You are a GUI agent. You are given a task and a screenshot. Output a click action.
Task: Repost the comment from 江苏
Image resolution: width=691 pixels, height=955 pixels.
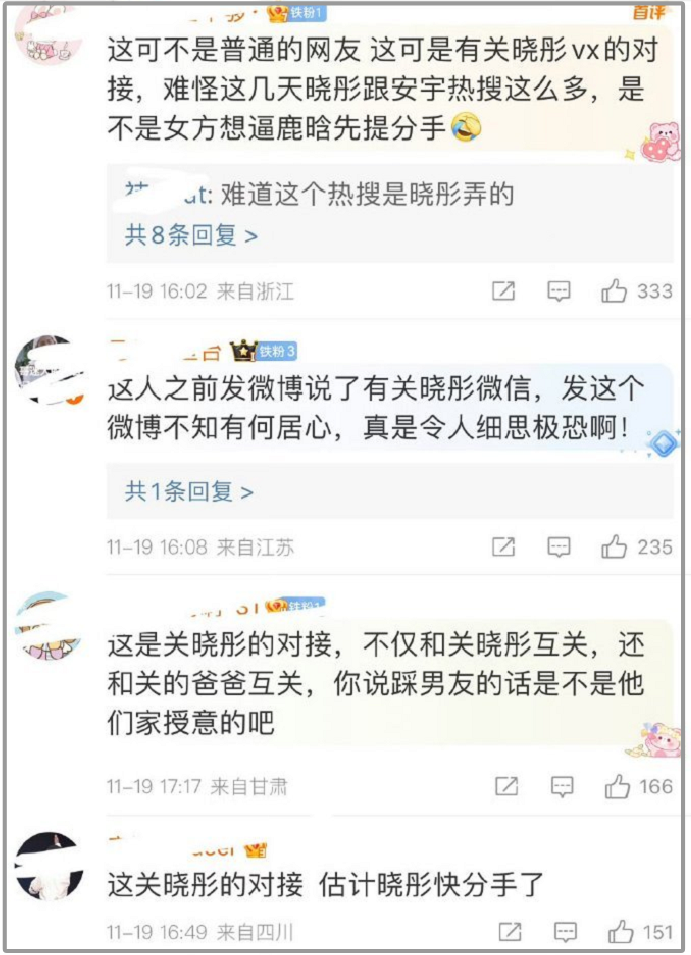(504, 548)
